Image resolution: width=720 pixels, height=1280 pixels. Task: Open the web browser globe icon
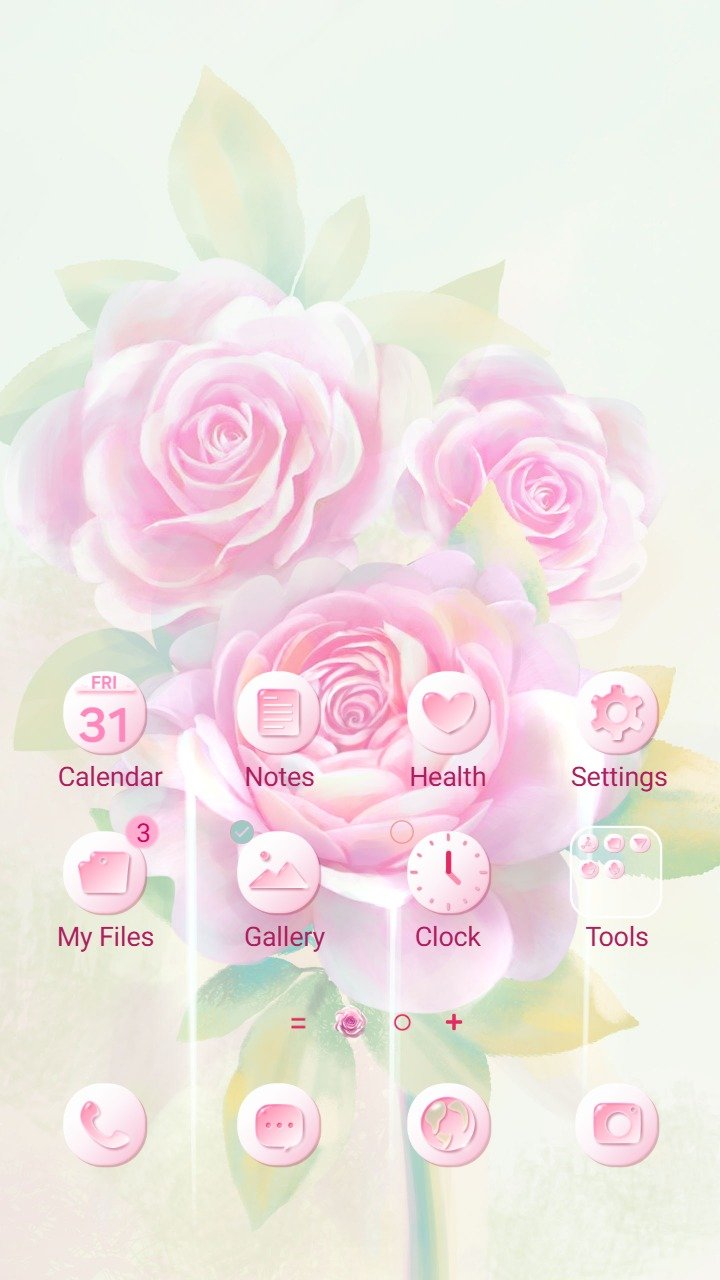448,1124
